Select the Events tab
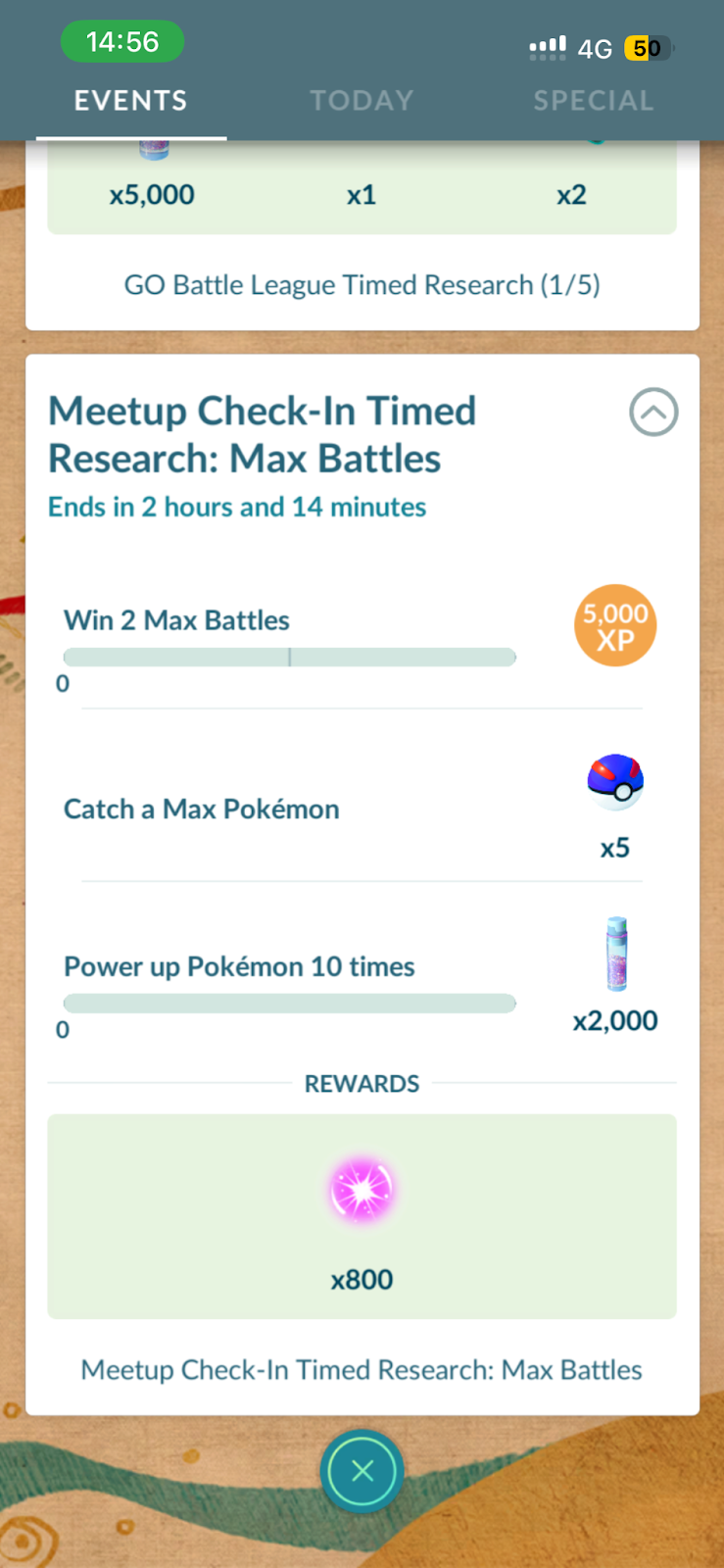The height and width of the screenshot is (1568, 724). pyautogui.click(x=130, y=101)
